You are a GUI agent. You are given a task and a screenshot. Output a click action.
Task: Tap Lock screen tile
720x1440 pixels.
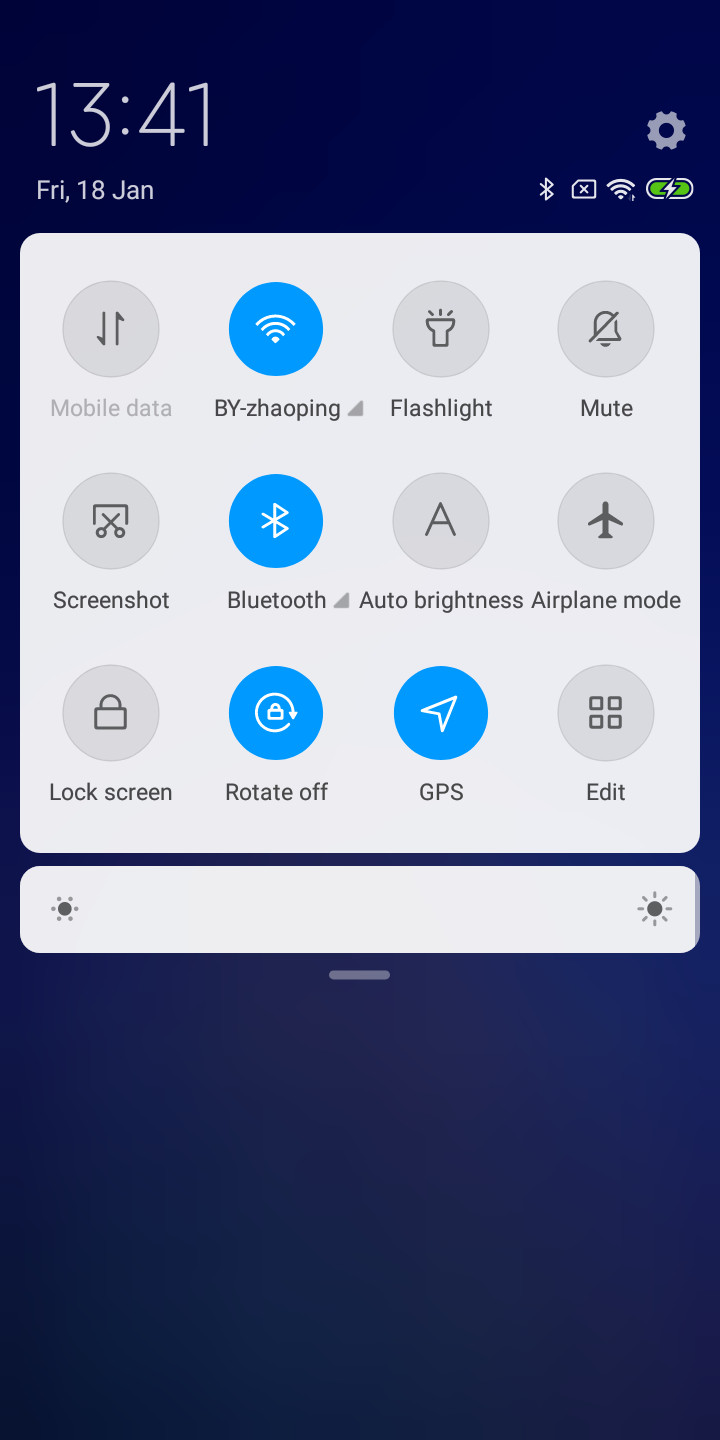pyautogui.click(x=111, y=713)
